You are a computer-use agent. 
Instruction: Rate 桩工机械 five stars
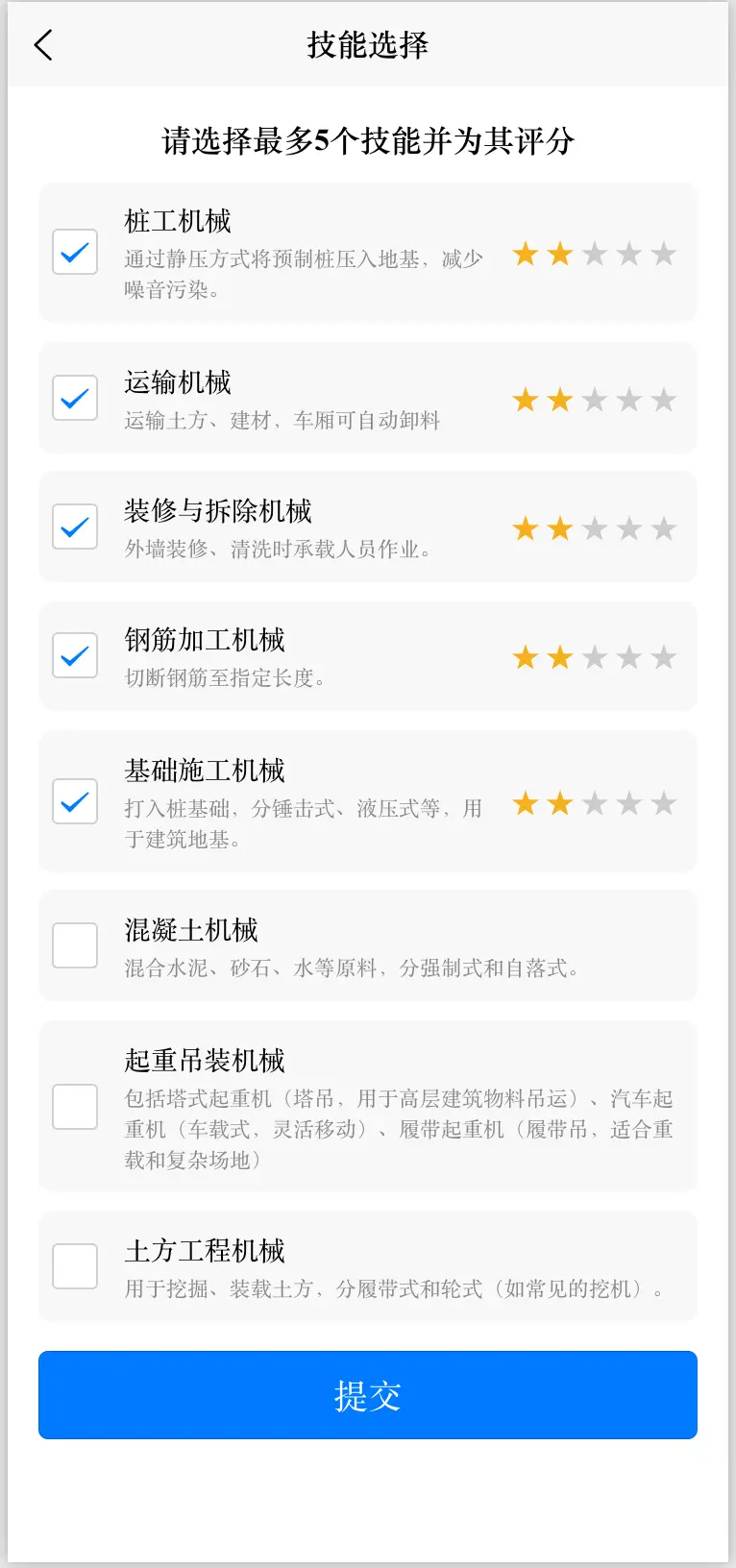664,255
